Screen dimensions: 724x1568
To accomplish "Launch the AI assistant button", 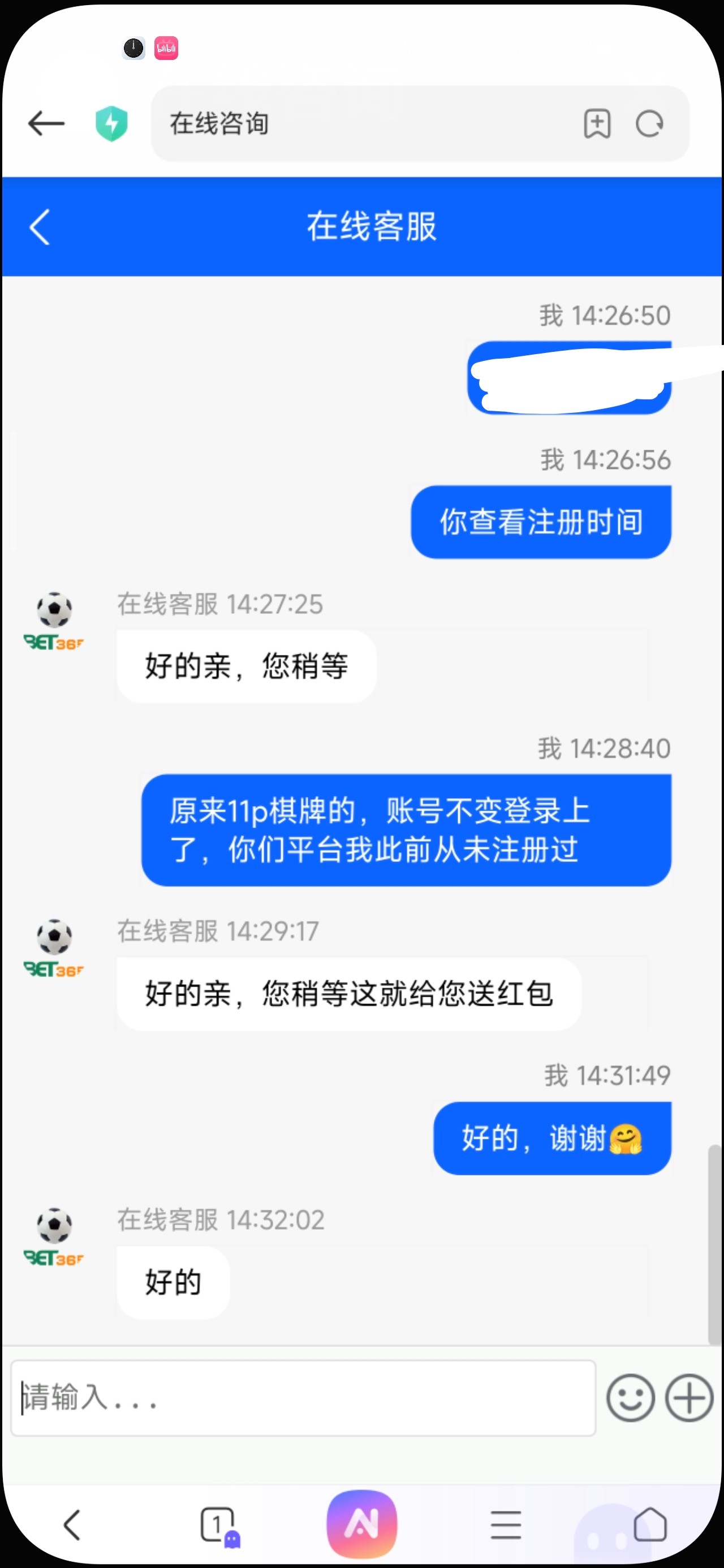I will 361,1523.
